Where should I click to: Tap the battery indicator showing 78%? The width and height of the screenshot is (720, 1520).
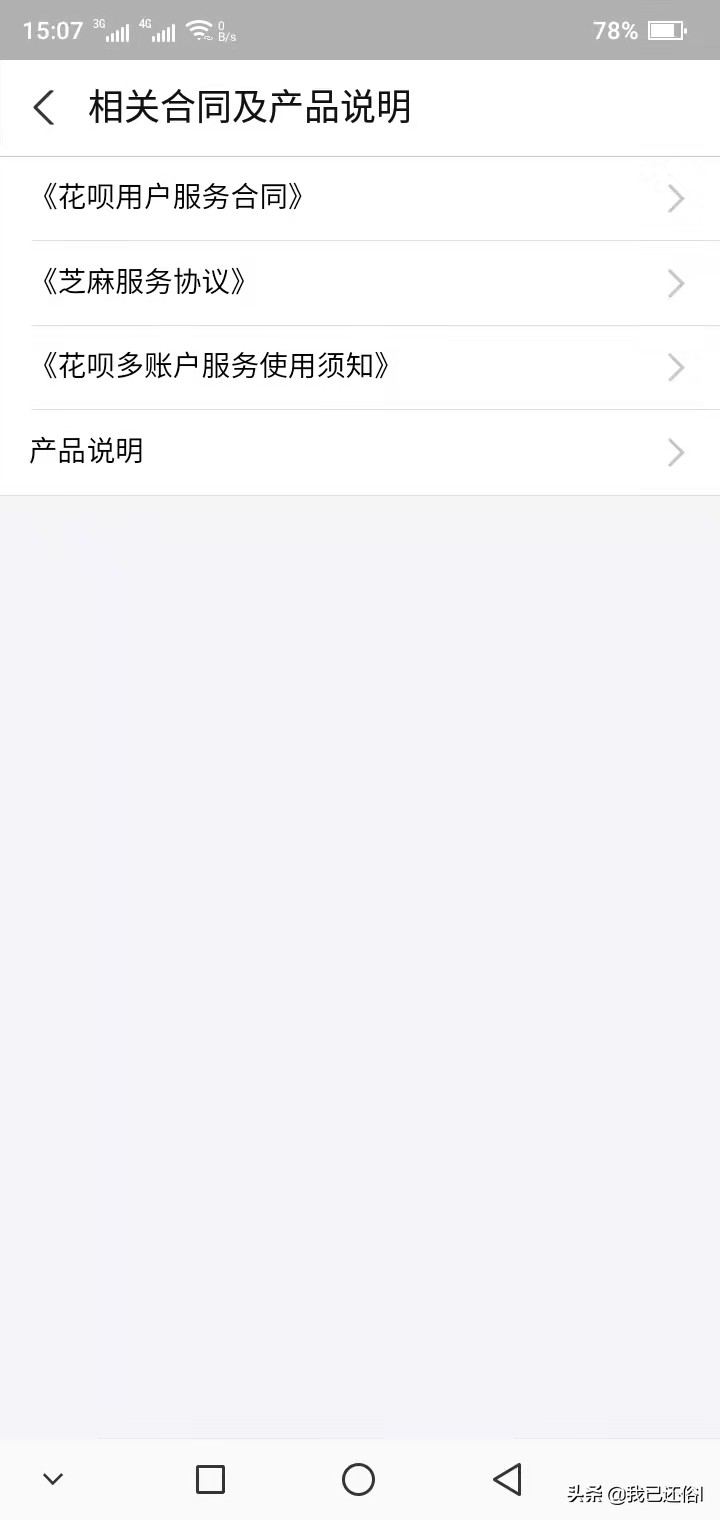[640, 30]
